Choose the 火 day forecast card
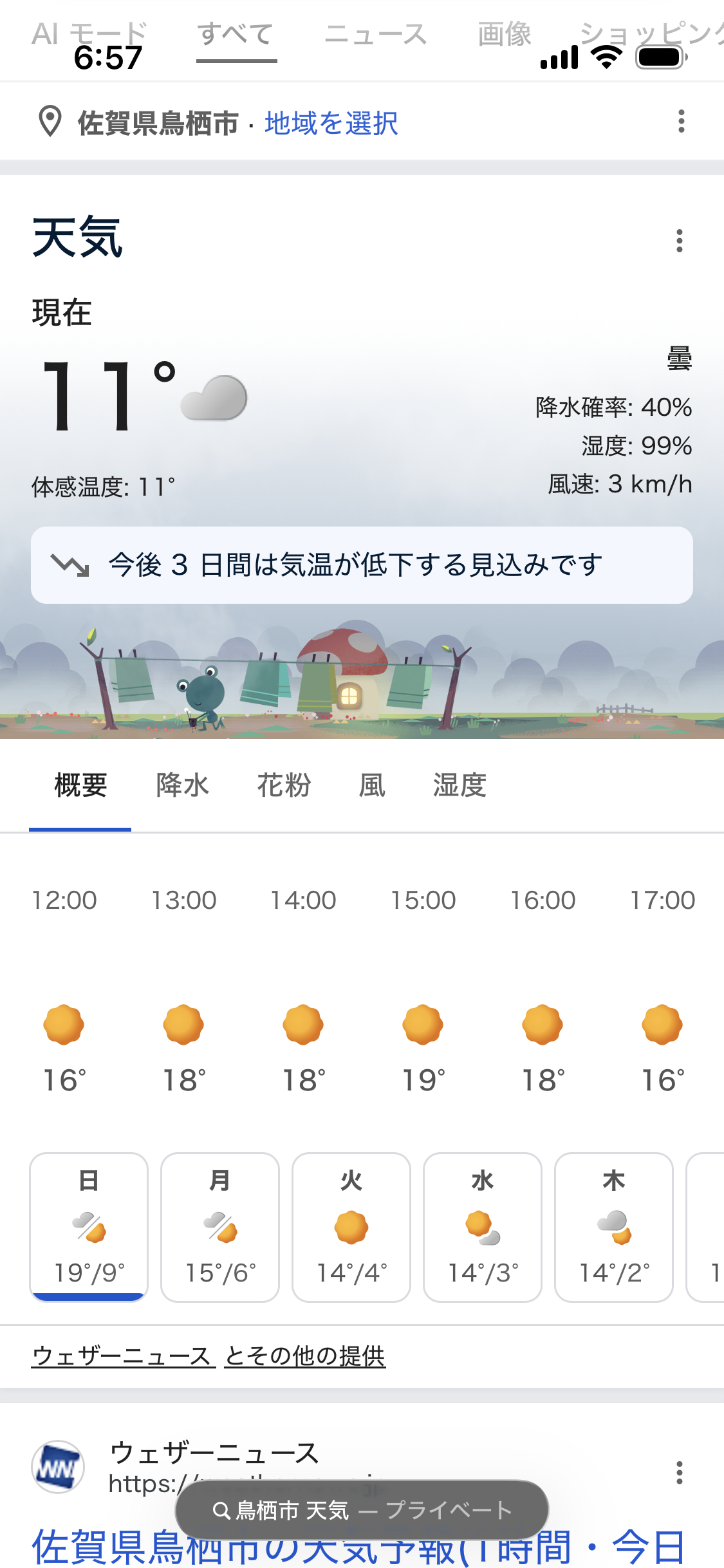 (x=351, y=1227)
